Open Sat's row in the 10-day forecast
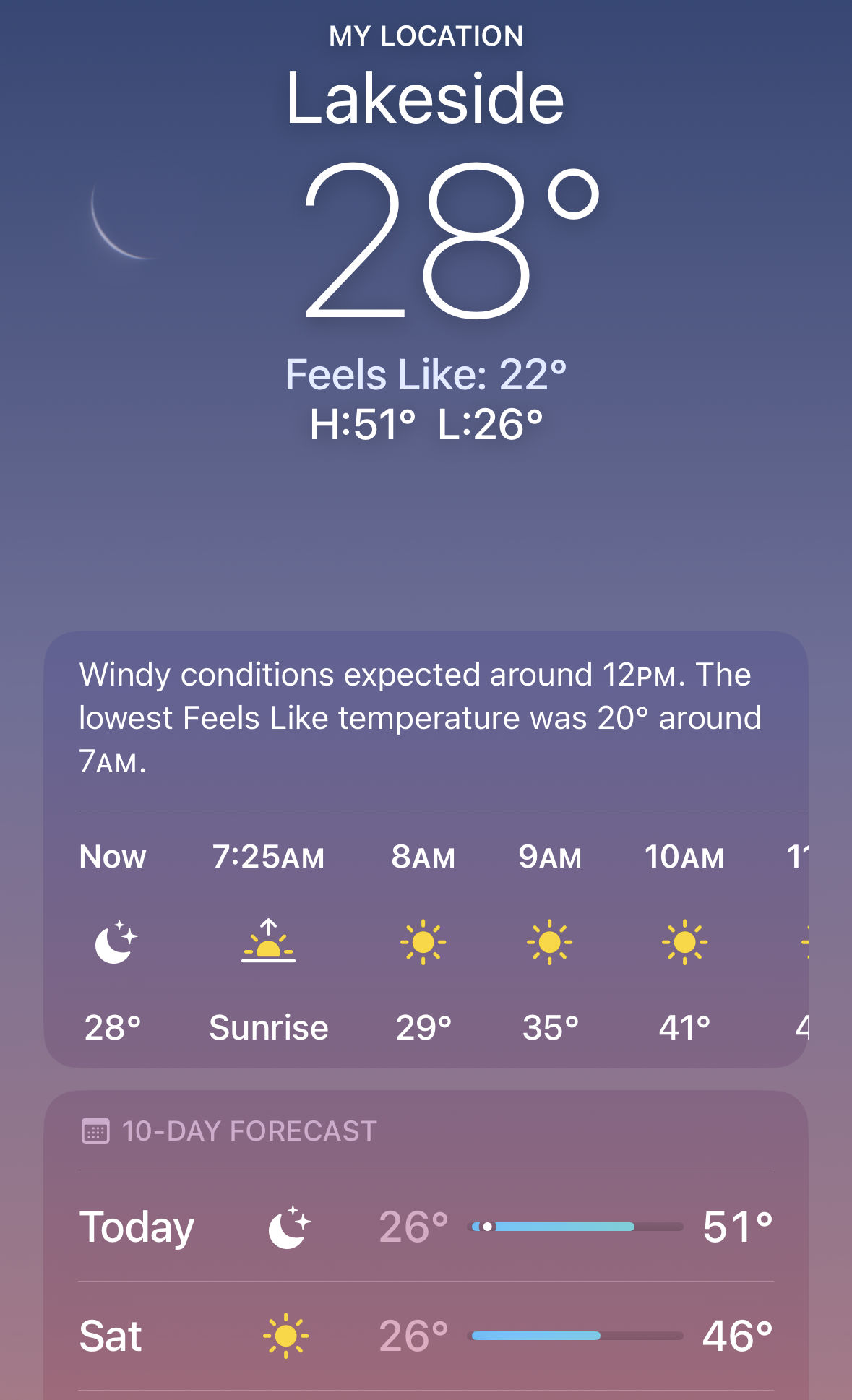The width and height of the screenshot is (852, 1400). [x=426, y=1336]
